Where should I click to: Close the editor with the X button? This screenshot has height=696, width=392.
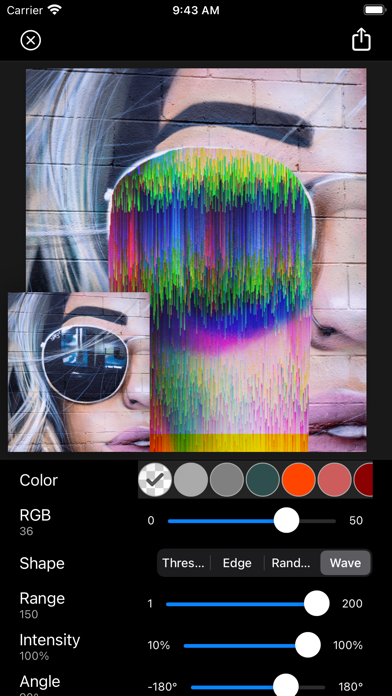(x=31, y=40)
